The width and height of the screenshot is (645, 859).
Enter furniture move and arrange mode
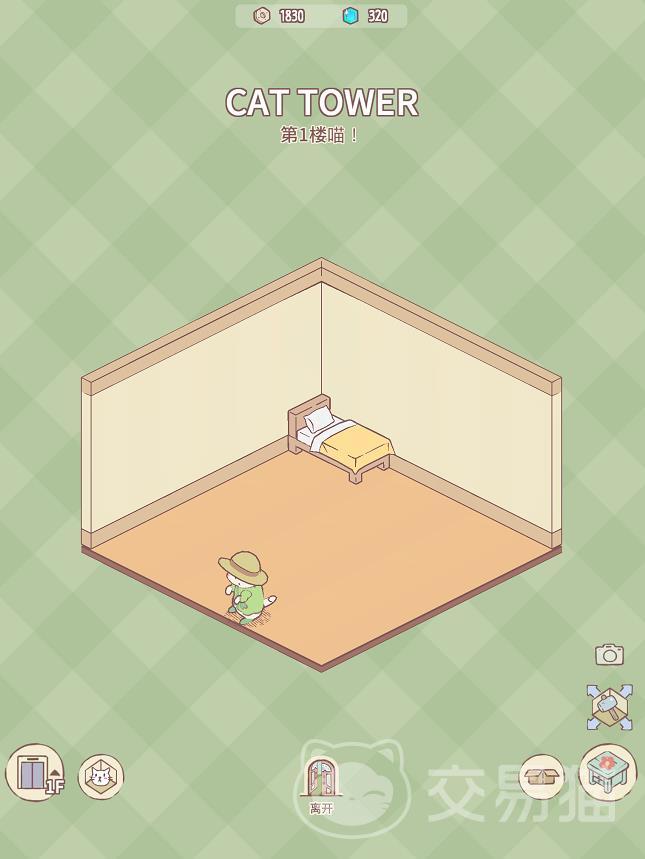coord(609,707)
